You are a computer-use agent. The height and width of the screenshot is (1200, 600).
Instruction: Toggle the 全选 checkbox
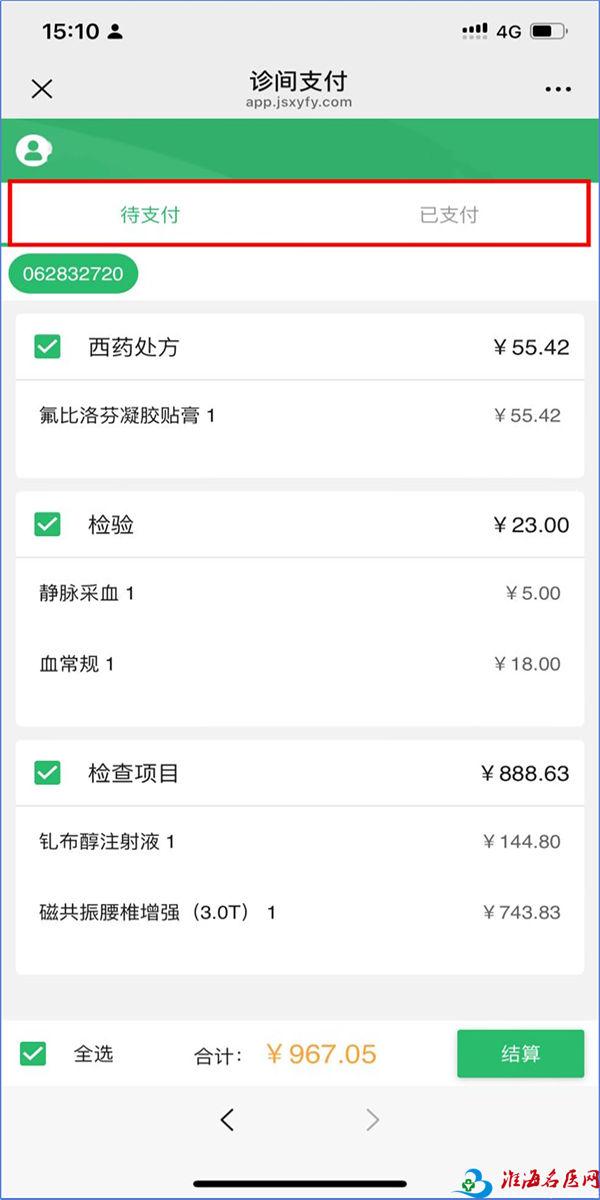click(33, 1053)
